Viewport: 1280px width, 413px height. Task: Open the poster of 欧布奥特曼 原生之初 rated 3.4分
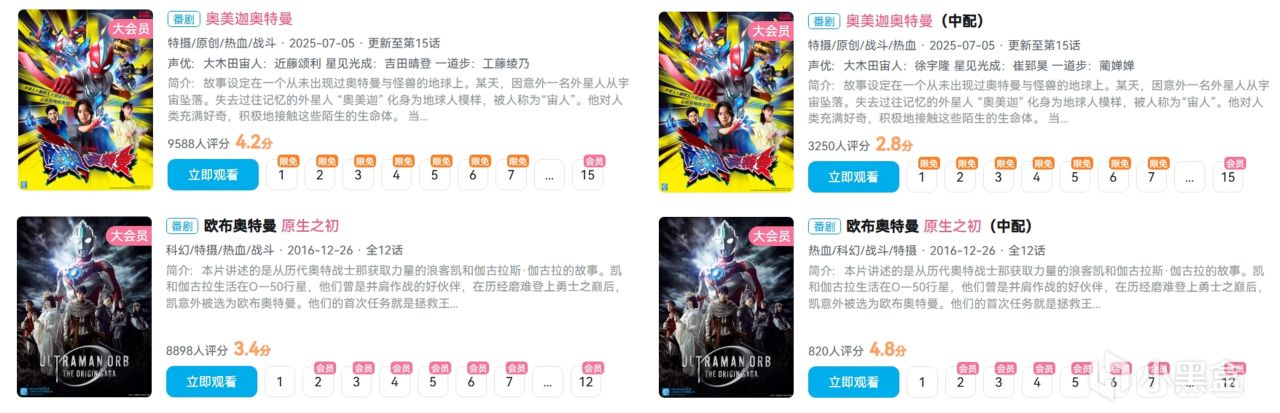point(84,307)
